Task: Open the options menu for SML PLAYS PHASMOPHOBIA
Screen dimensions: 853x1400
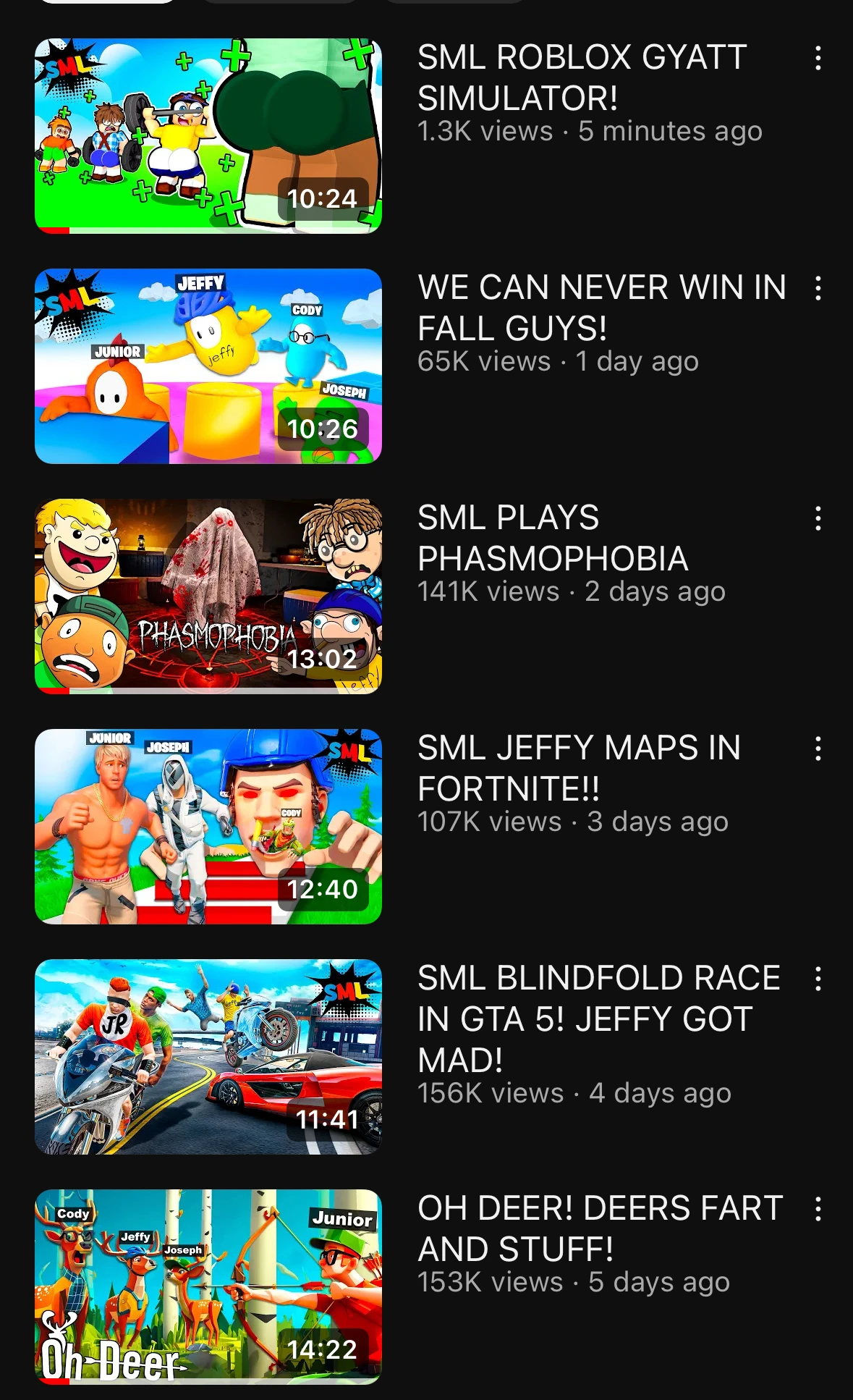Action: [x=818, y=517]
